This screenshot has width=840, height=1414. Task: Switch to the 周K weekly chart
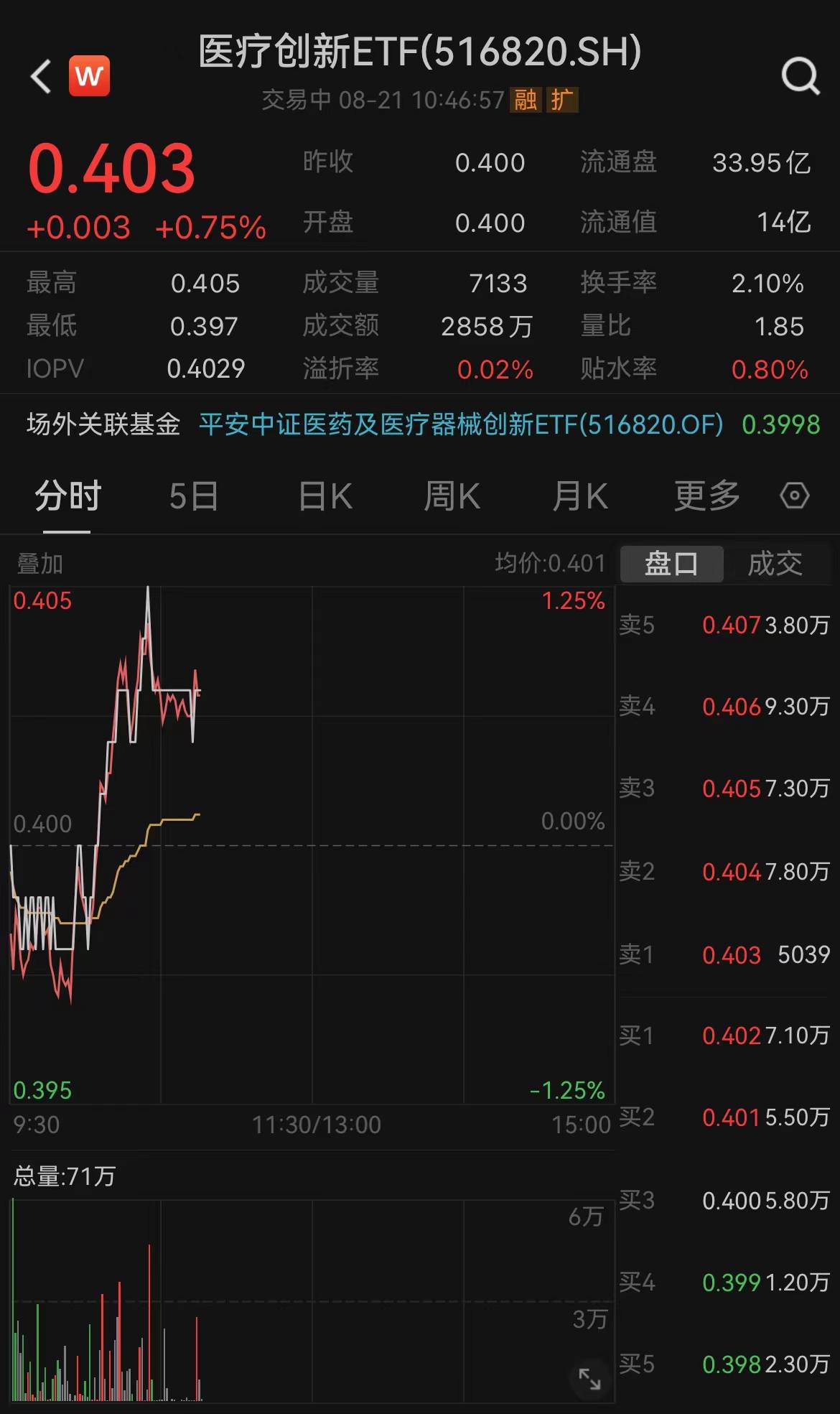click(x=451, y=496)
